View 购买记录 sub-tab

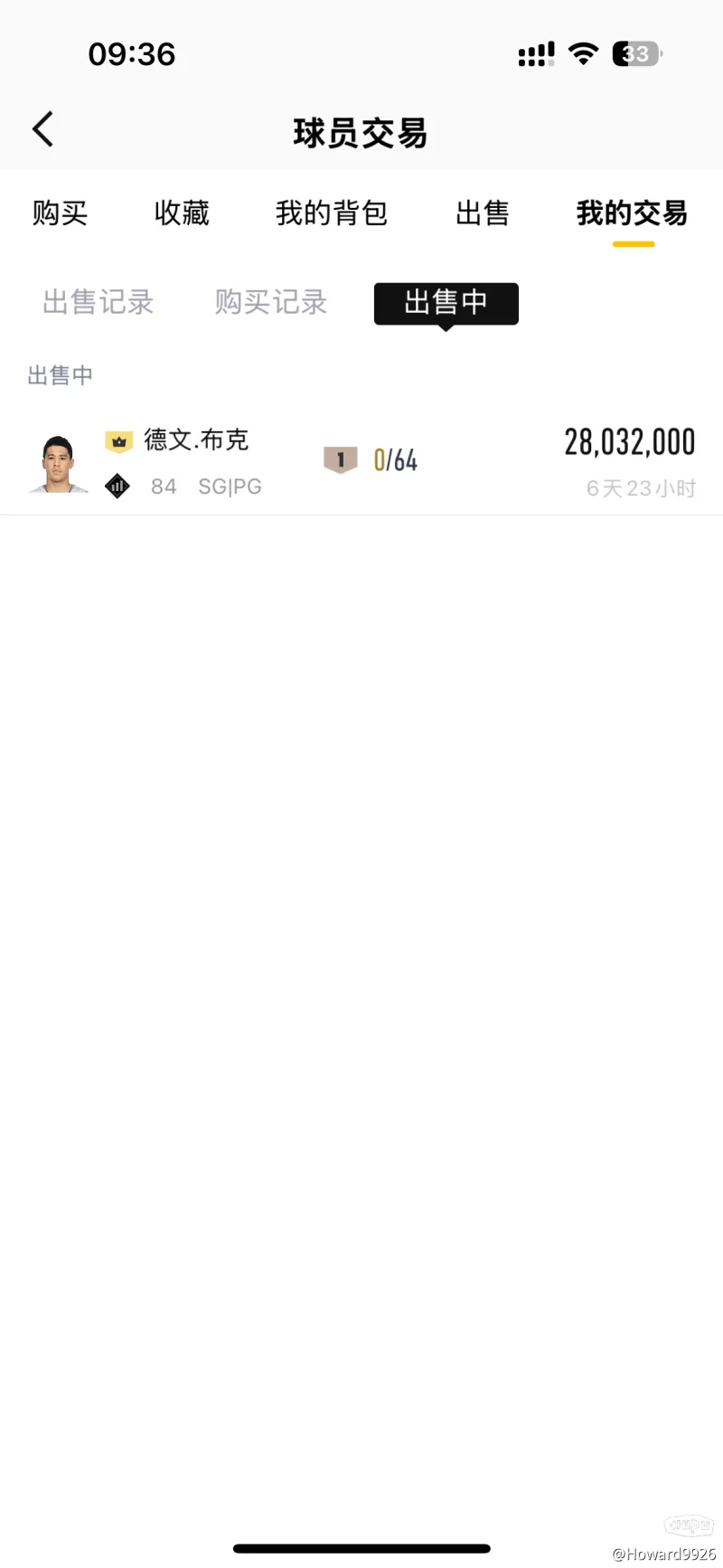[270, 302]
